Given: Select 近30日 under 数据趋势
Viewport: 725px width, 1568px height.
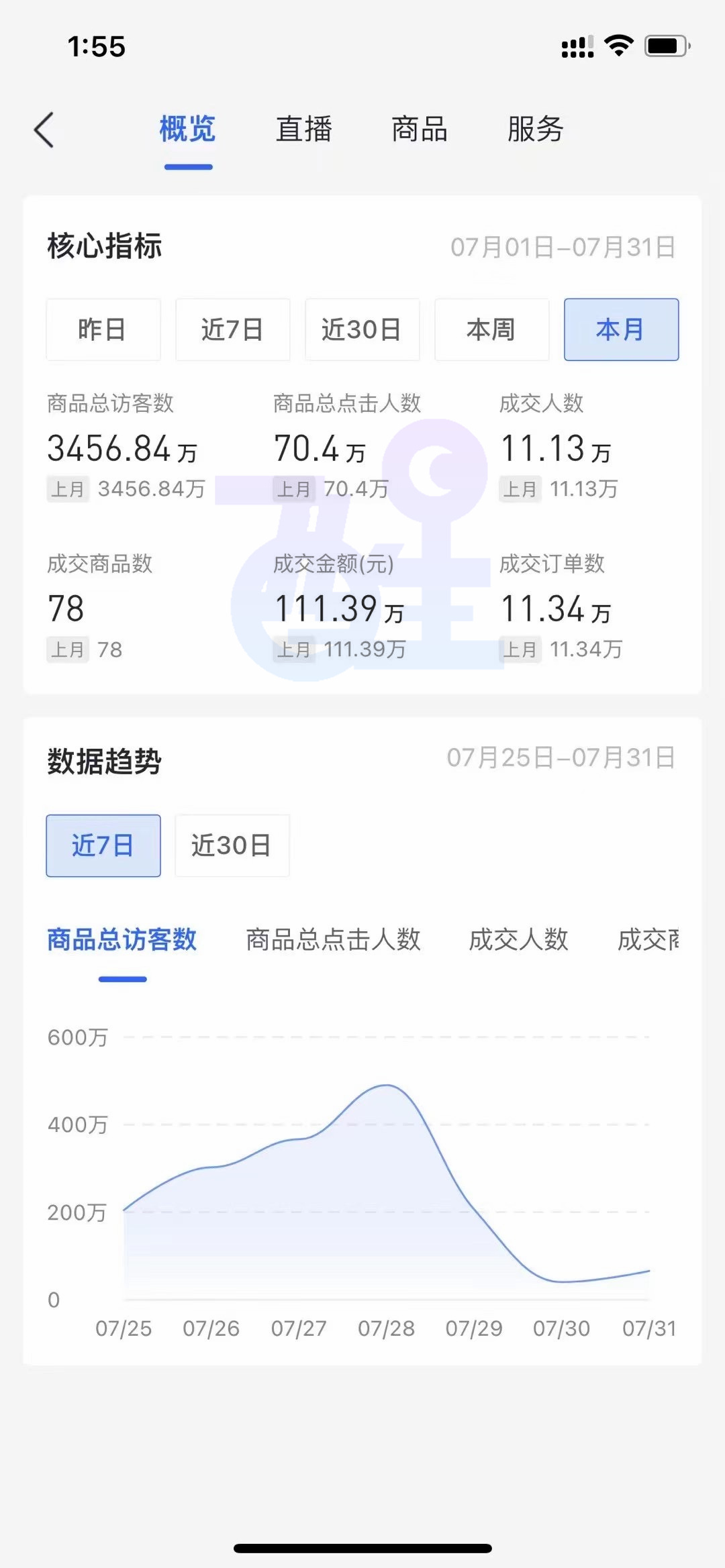Looking at the screenshot, I should tap(232, 845).
